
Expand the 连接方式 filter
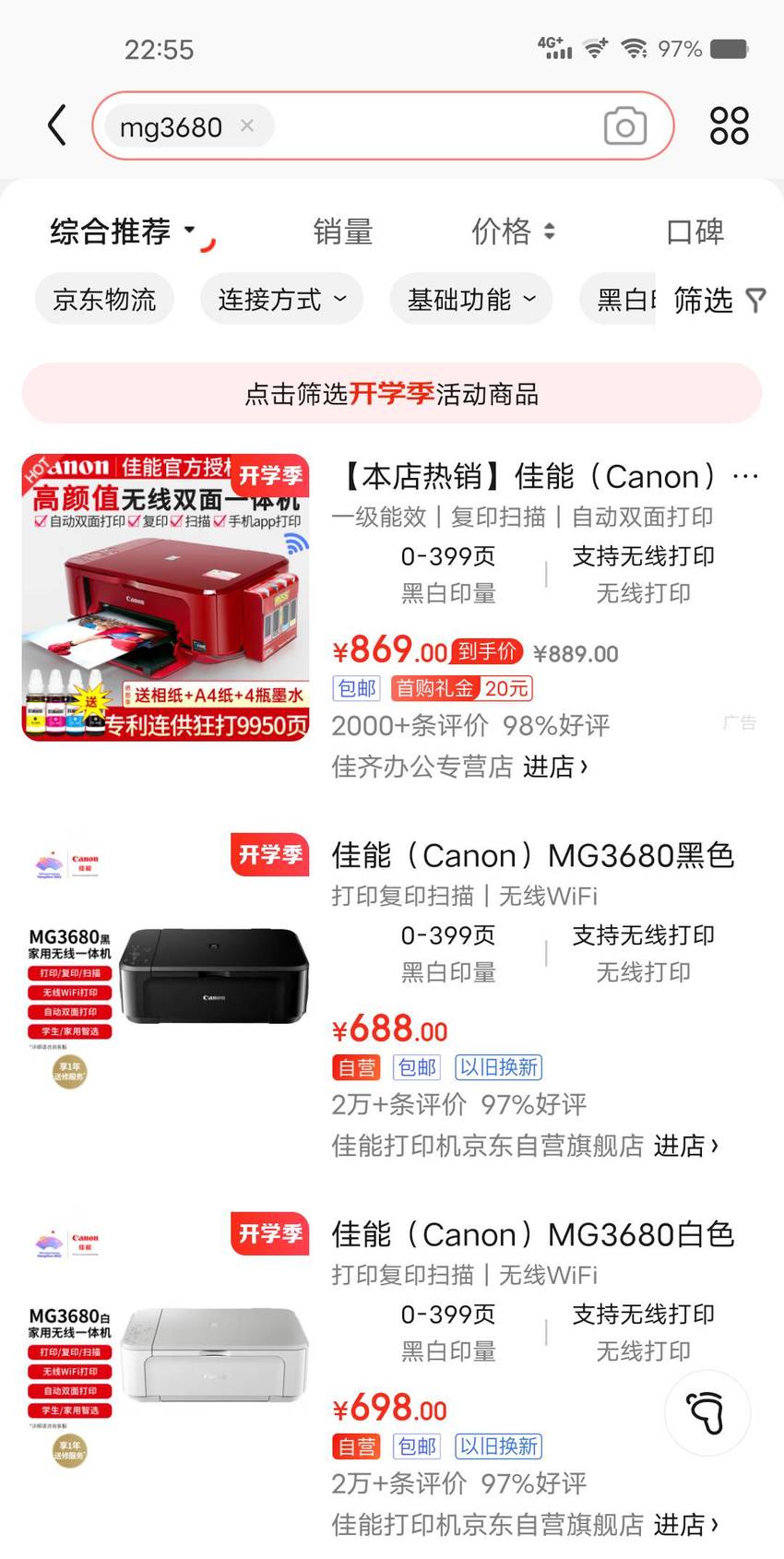coord(281,299)
